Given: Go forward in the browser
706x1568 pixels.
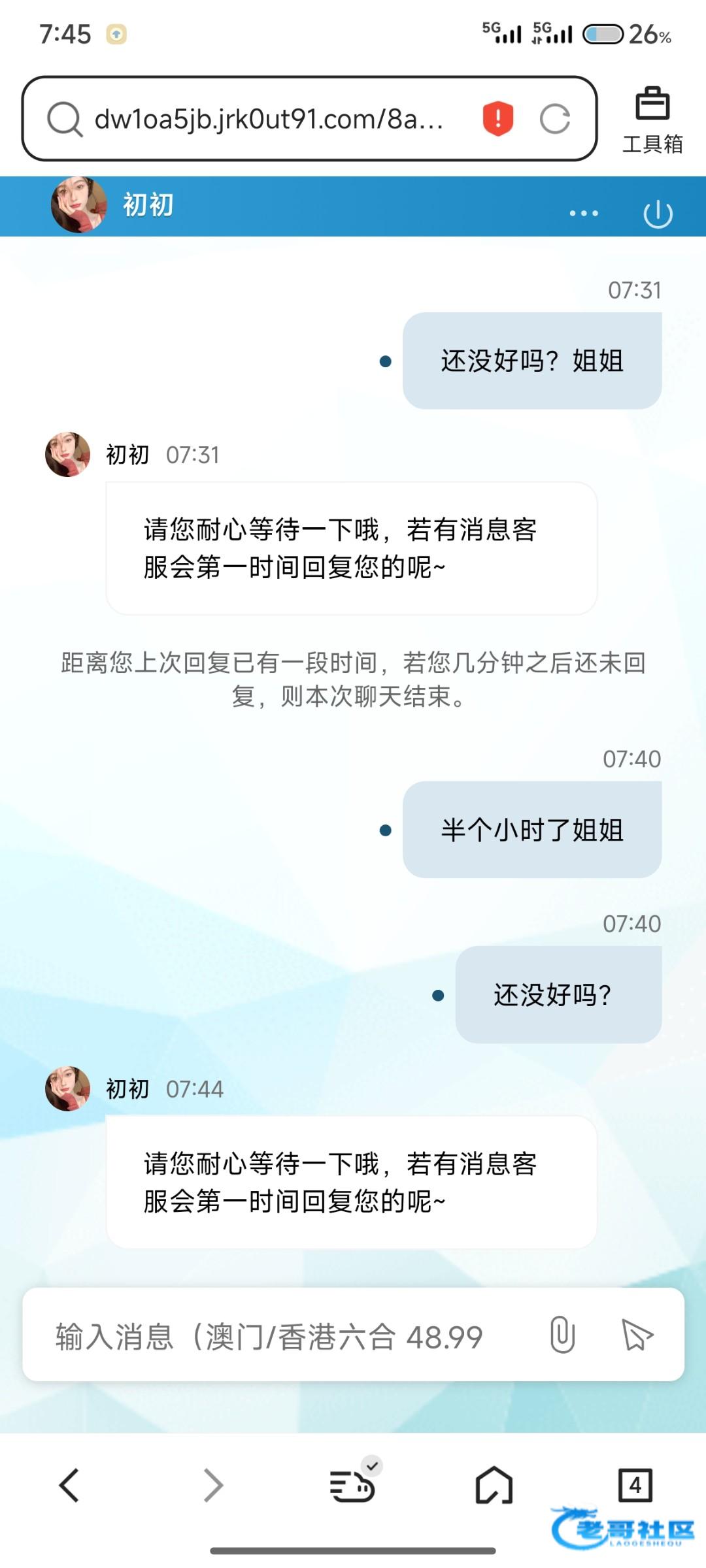Looking at the screenshot, I should [x=212, y=1485].
